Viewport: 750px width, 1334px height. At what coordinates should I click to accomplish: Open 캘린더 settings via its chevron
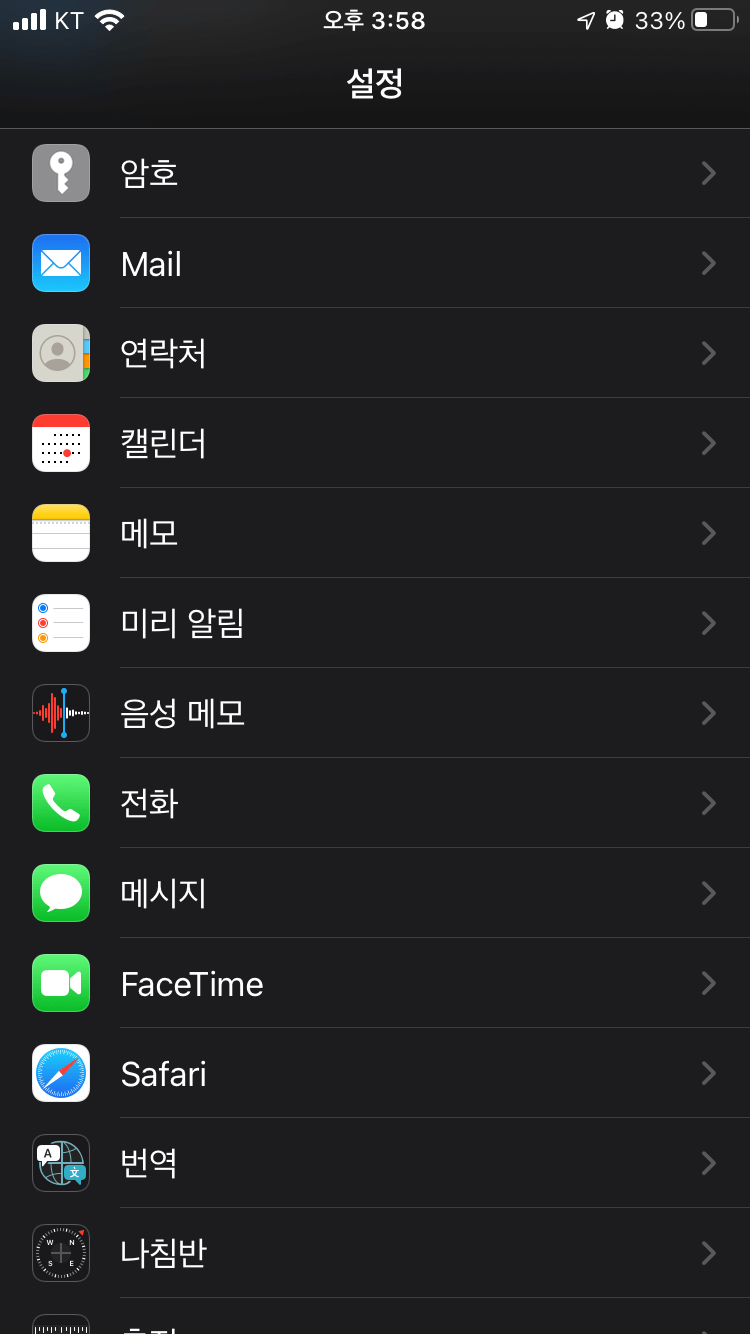point(708,443)
